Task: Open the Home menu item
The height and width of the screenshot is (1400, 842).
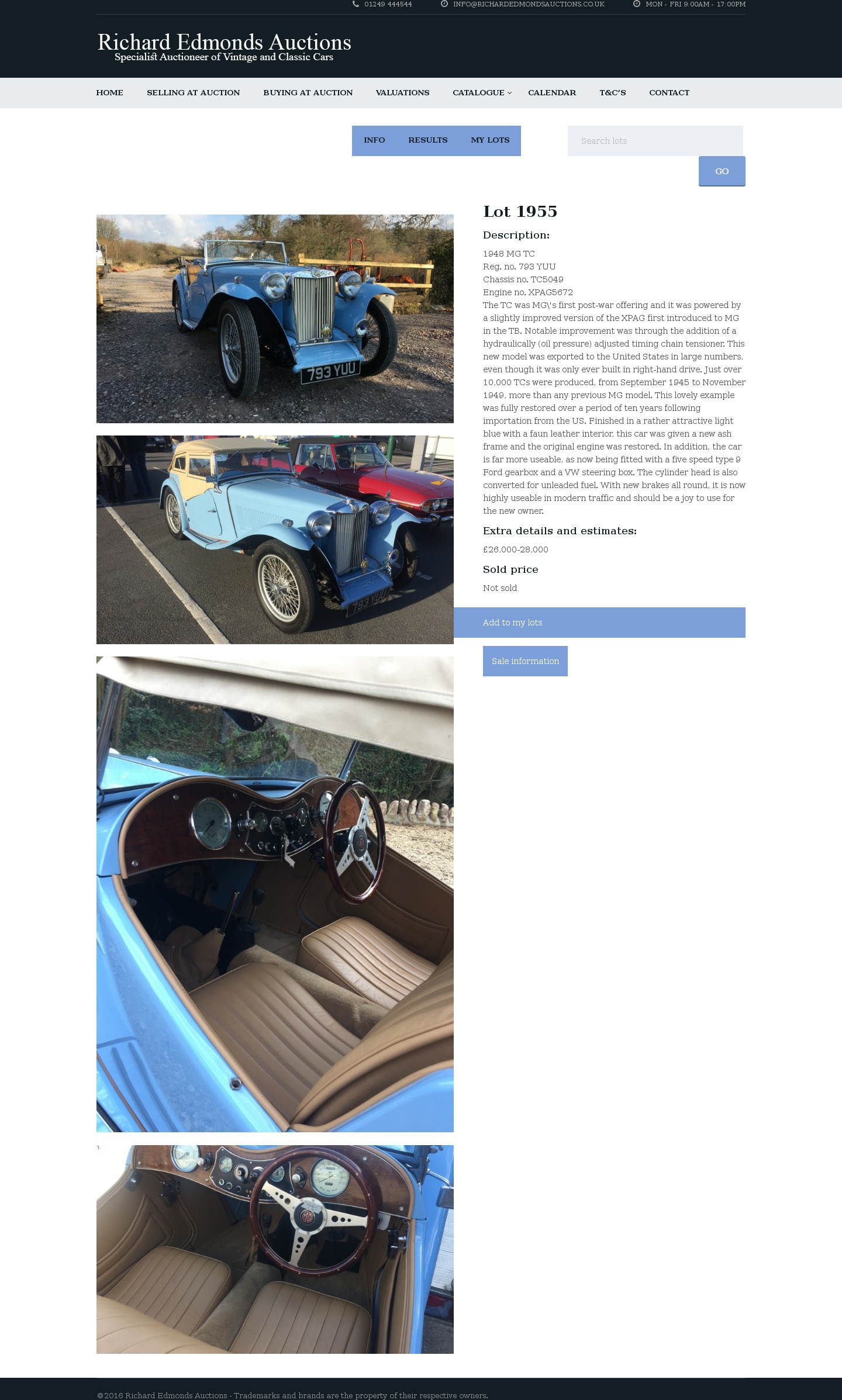Action: [109, 92]
